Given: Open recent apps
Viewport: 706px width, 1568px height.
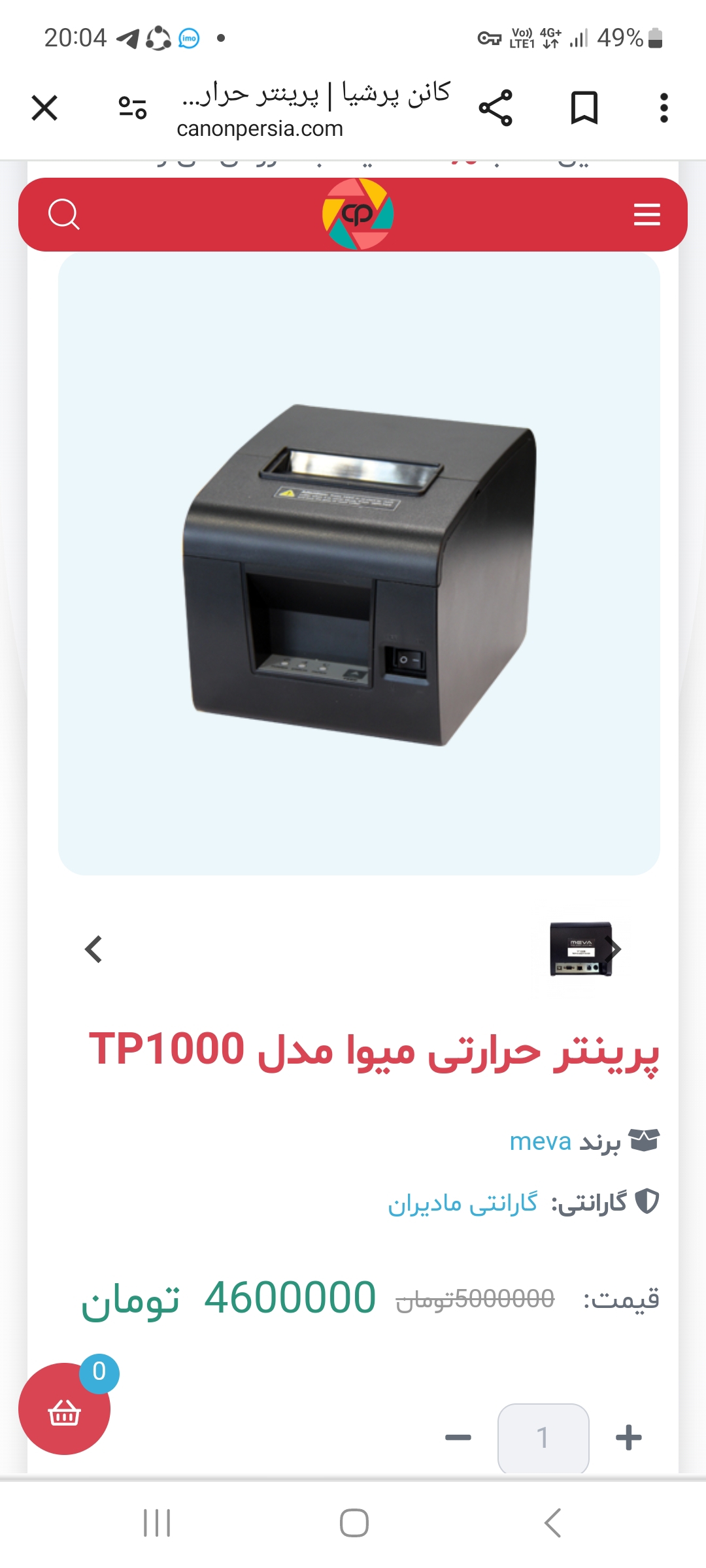Looking at the screenshot, I should point(157,1523).
